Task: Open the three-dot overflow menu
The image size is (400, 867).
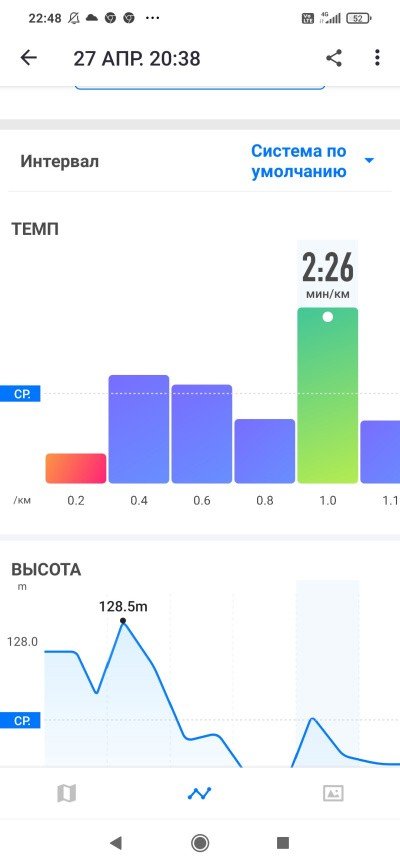Action: tap(377, 58)
